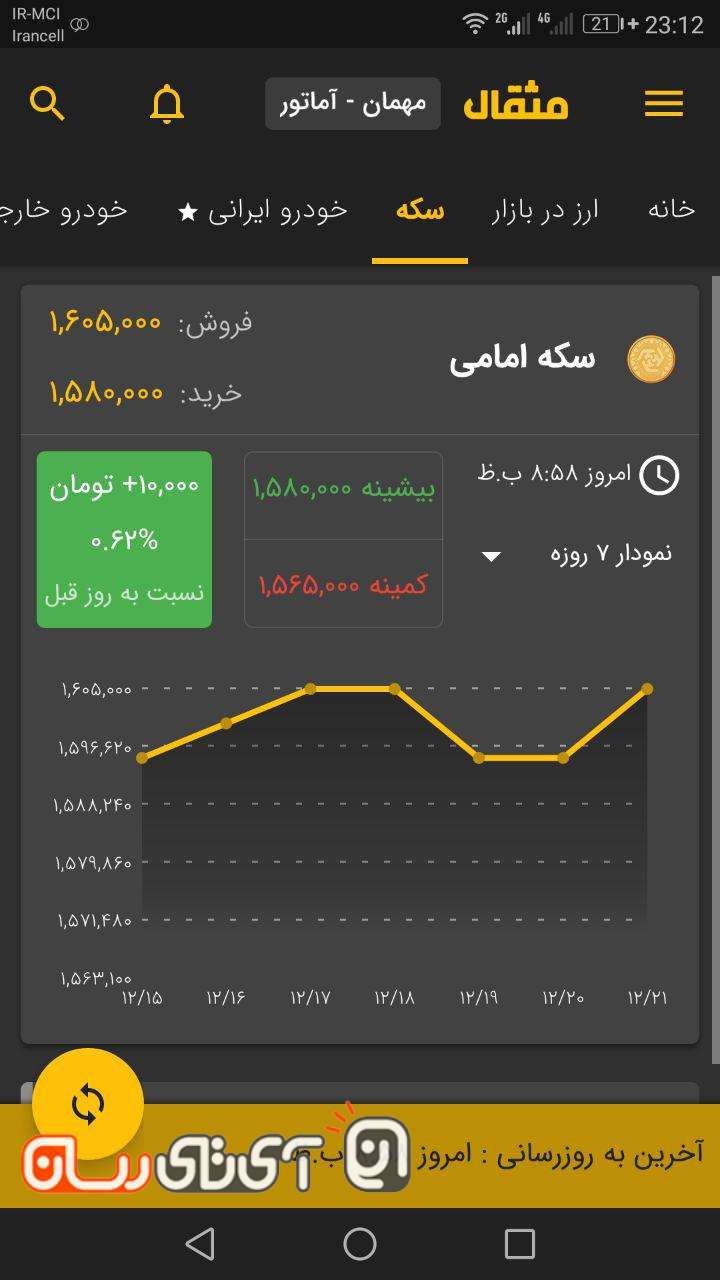Switch to the خانه tab

[x=671, y=210]
